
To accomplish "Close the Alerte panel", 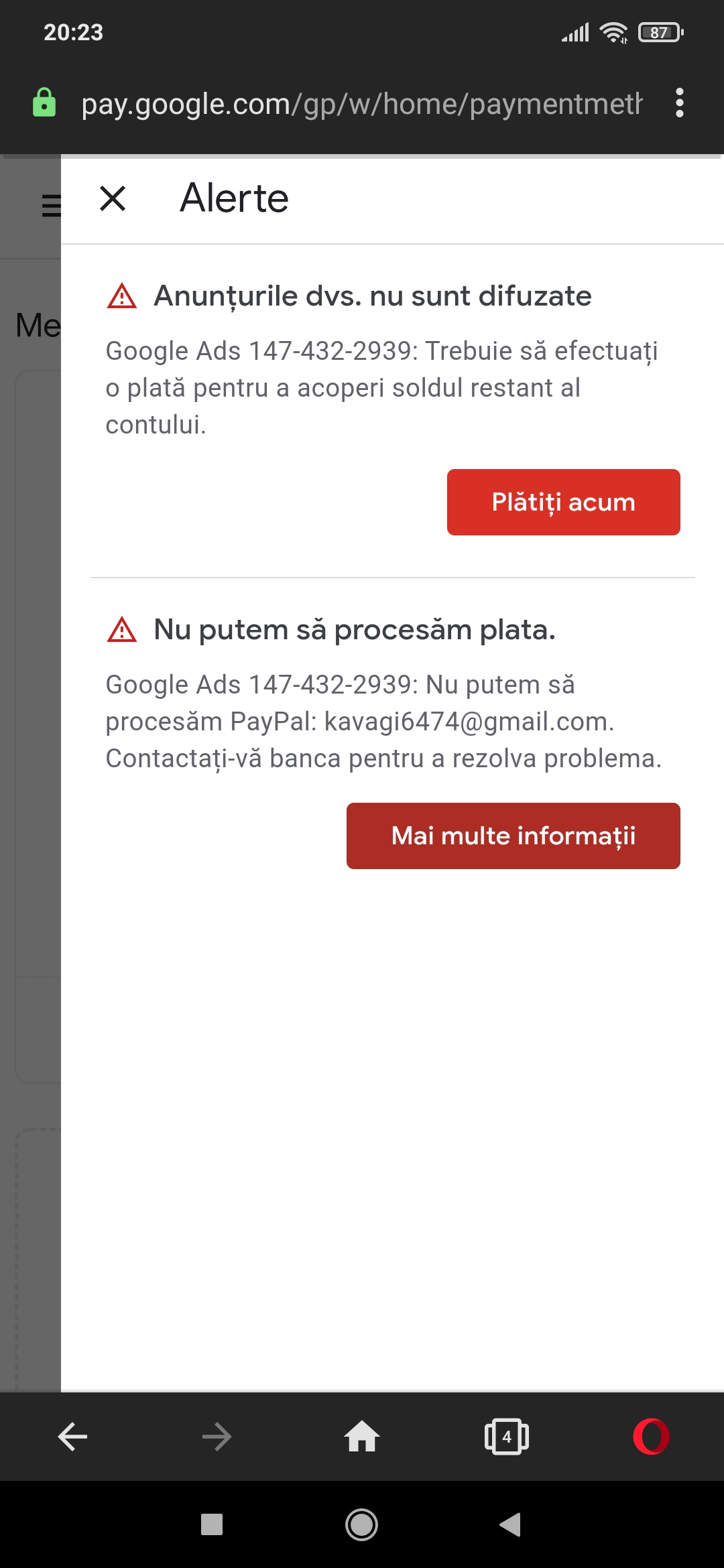I will tap(113, 198).
